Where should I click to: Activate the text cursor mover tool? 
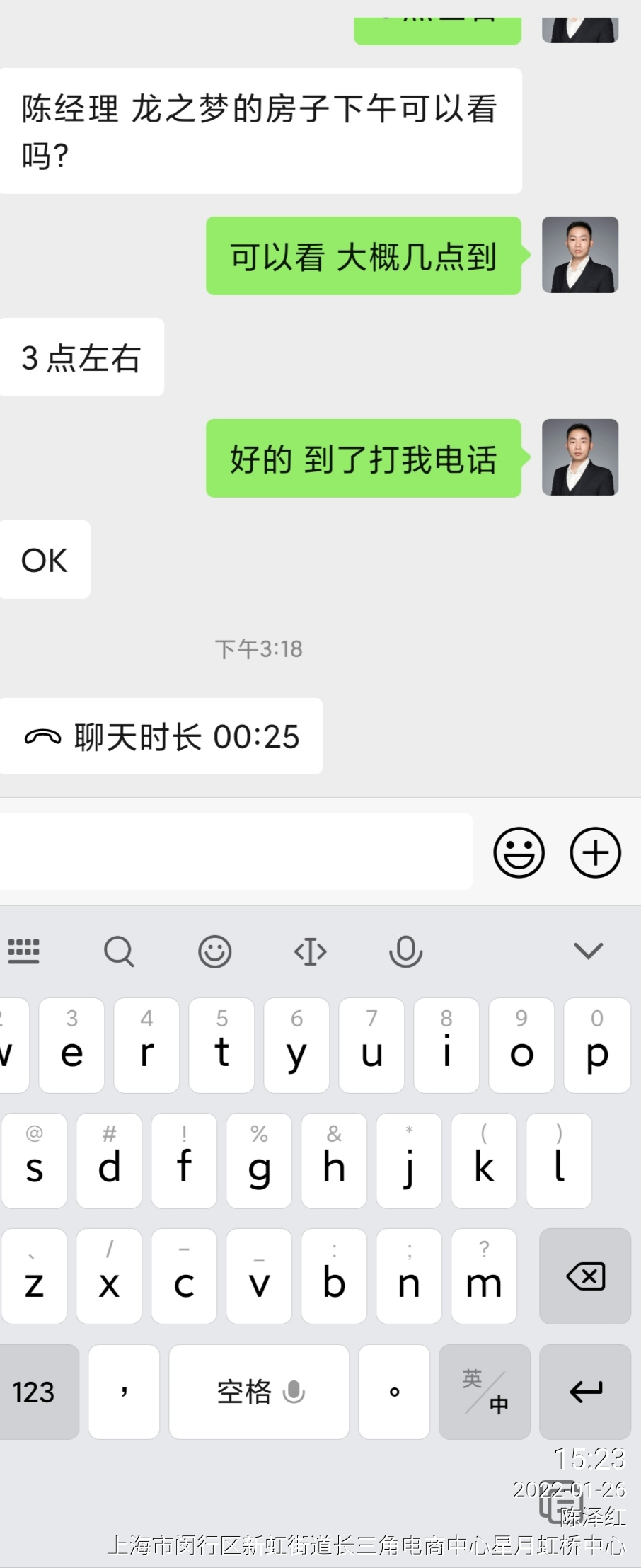[x=310, y=951]
